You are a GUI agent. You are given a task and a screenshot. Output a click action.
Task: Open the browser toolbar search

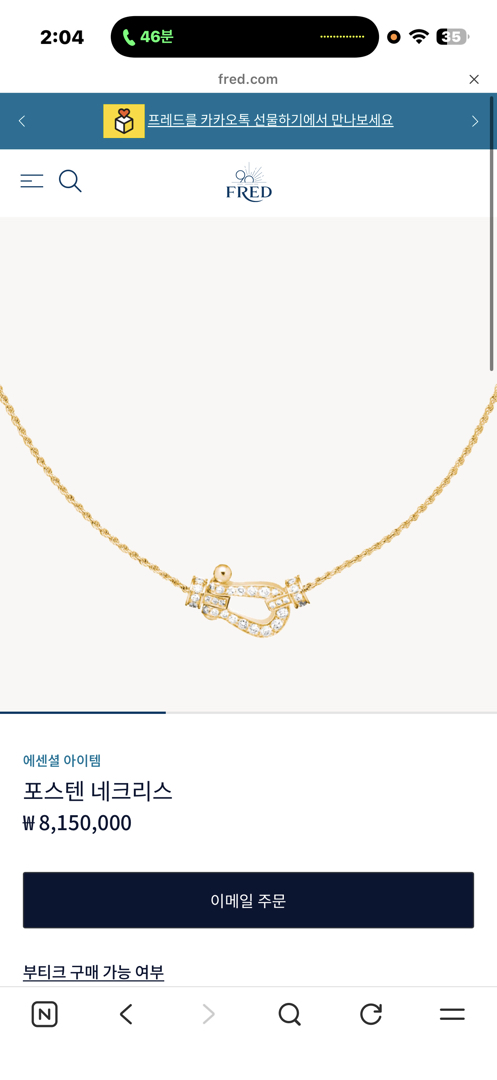click(x=289, y=1014)
